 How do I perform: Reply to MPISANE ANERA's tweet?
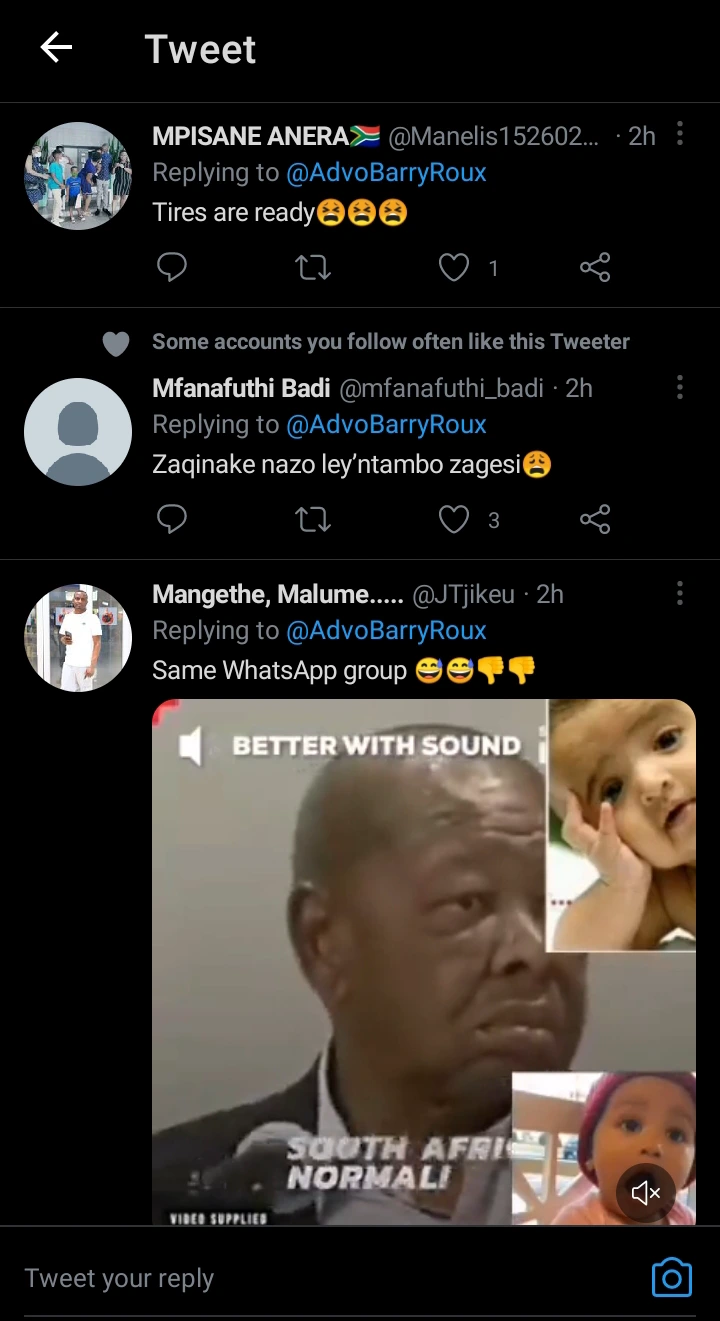click(172, 267)
